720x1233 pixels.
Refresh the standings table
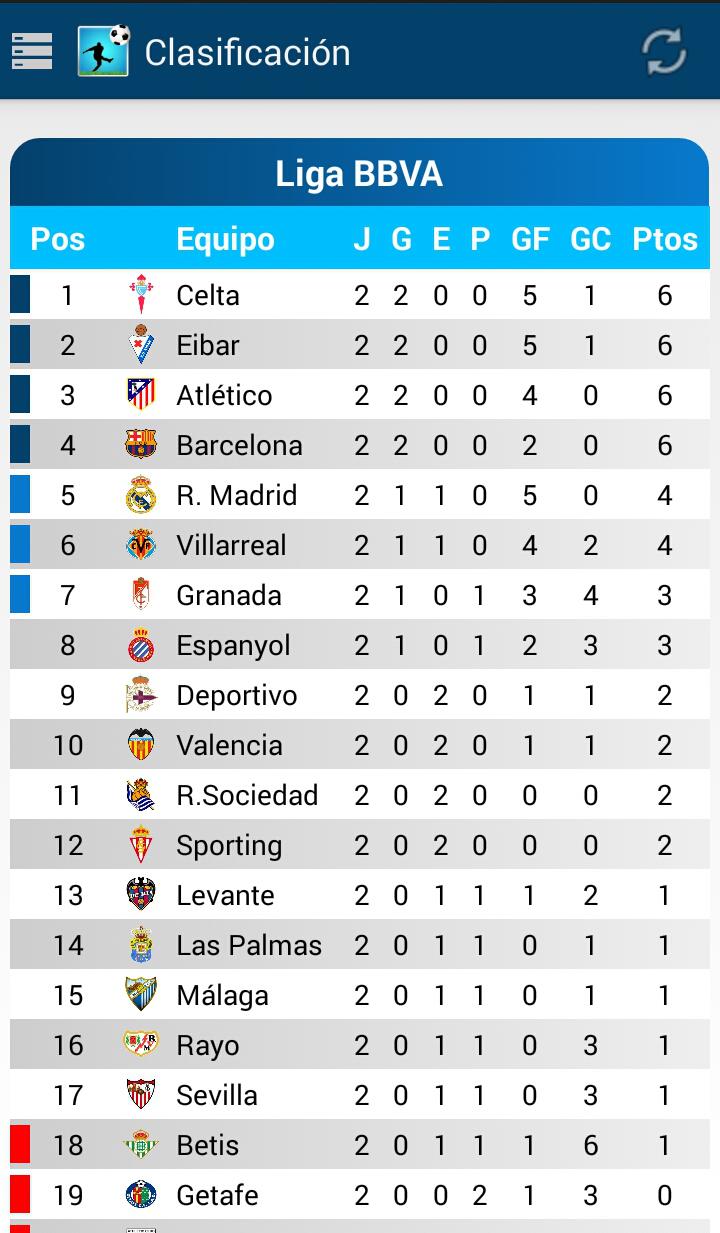point(664,51)
